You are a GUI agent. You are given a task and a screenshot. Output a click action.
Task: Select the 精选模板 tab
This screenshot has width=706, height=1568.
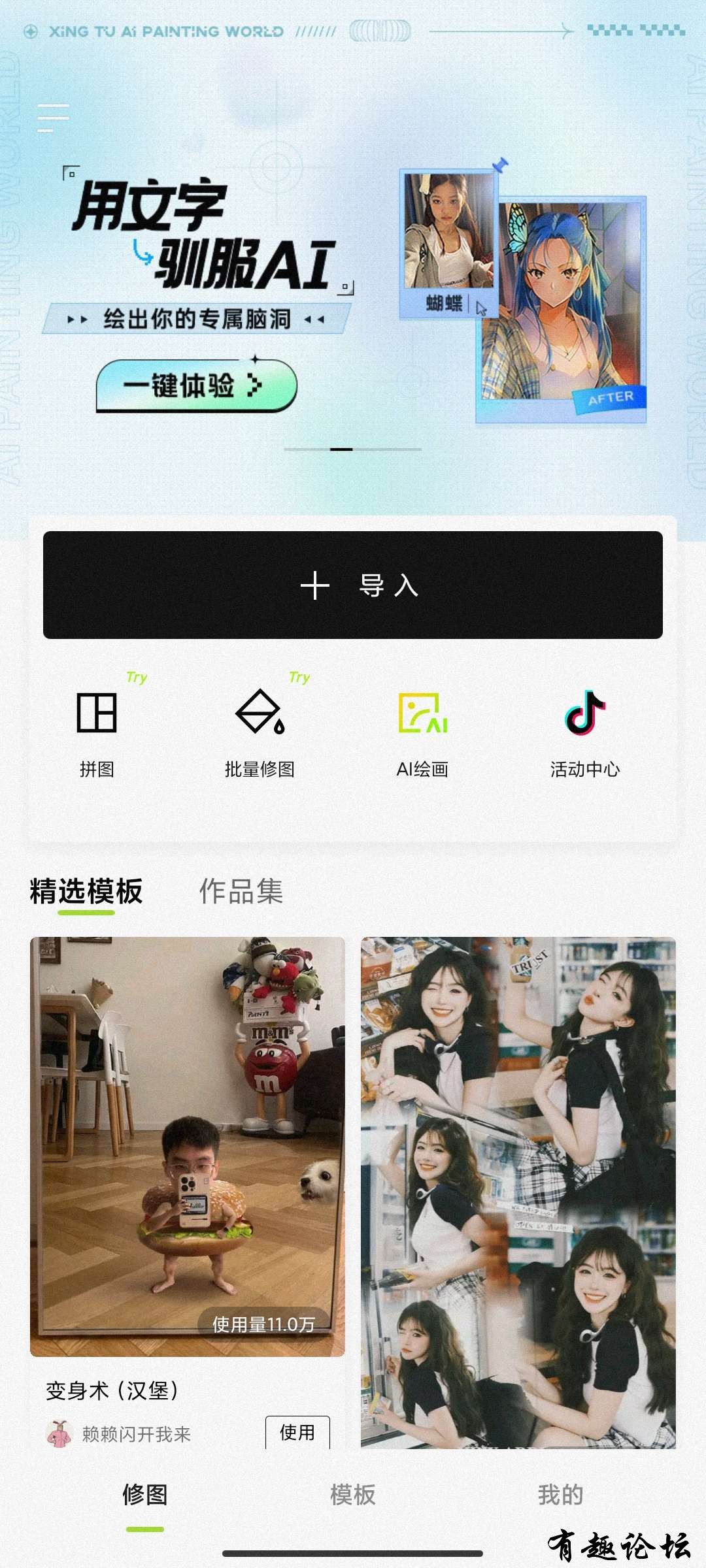pyautogui.click(x=86, y=891)
